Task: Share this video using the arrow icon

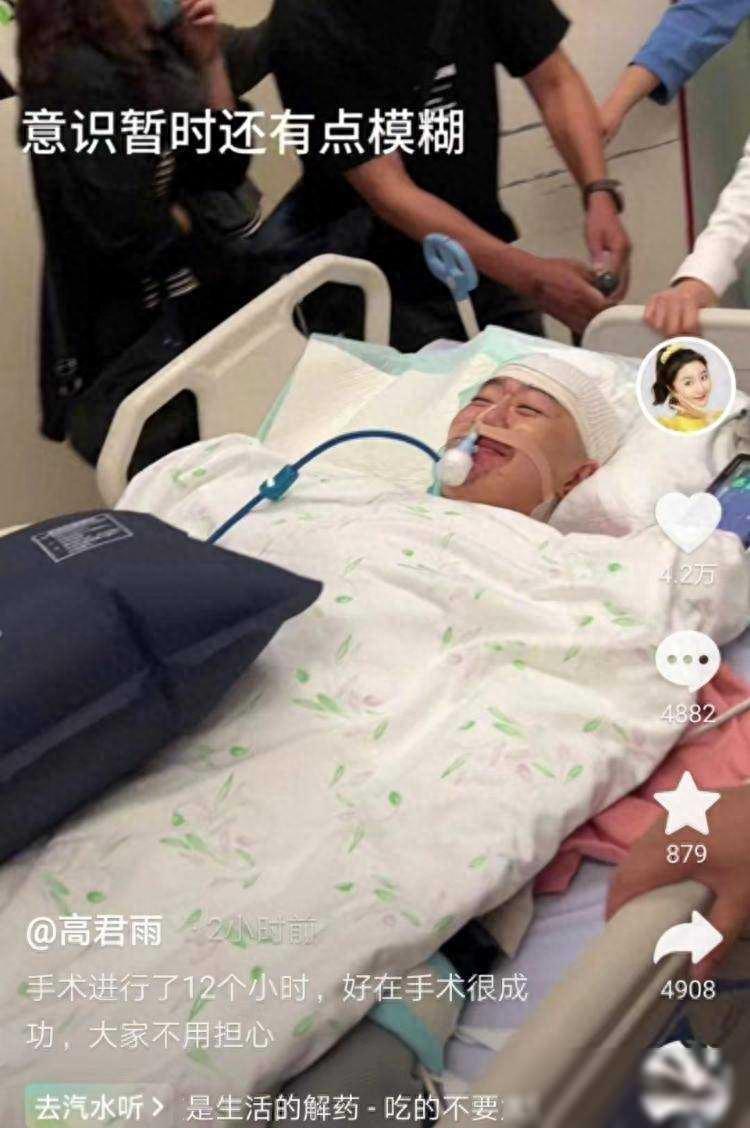Action: 688,939
